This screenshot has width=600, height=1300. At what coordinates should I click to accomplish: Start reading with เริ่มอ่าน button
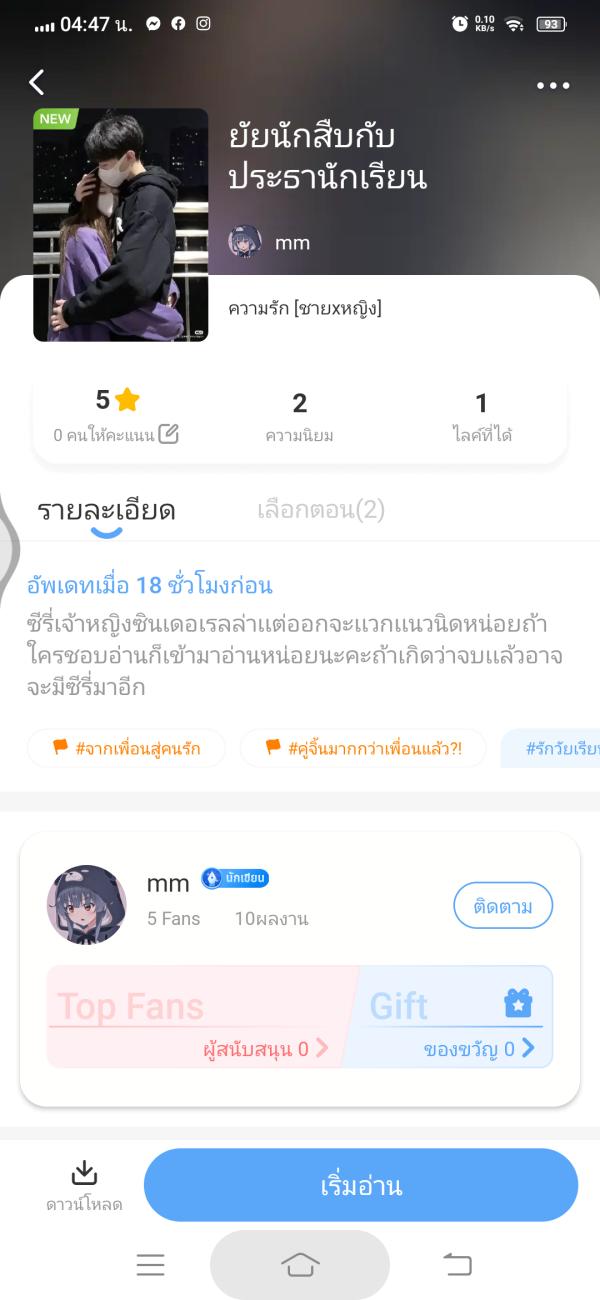360,1185
